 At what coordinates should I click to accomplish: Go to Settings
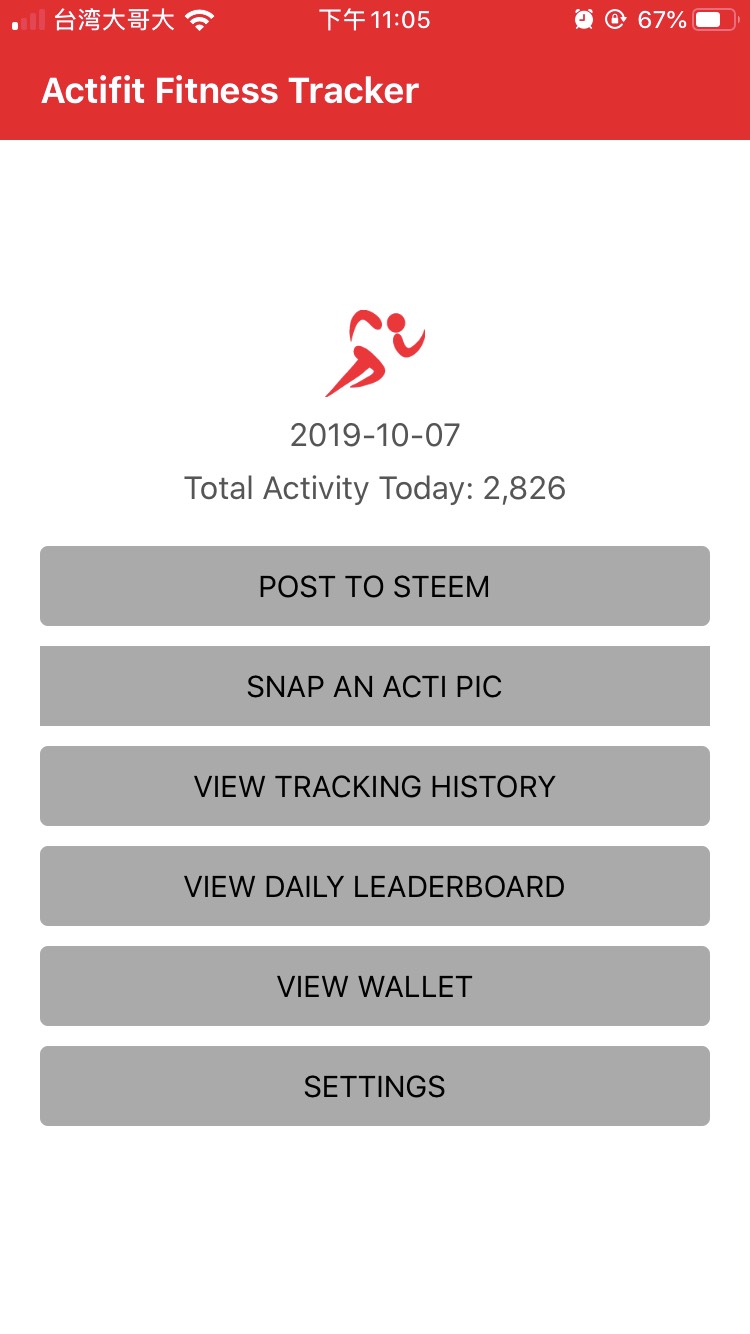point(375,1086)
